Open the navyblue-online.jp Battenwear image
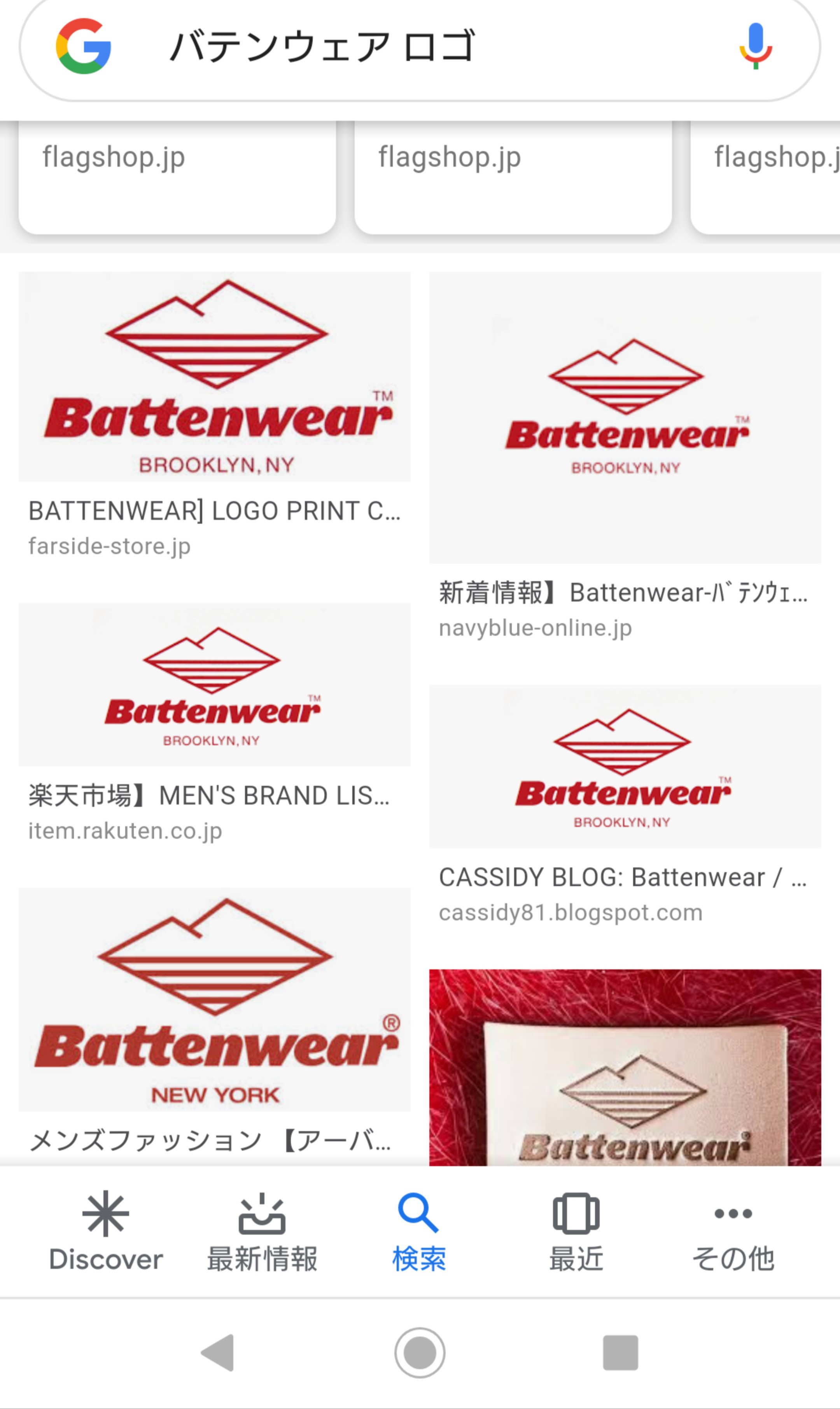 click(624, 418)
